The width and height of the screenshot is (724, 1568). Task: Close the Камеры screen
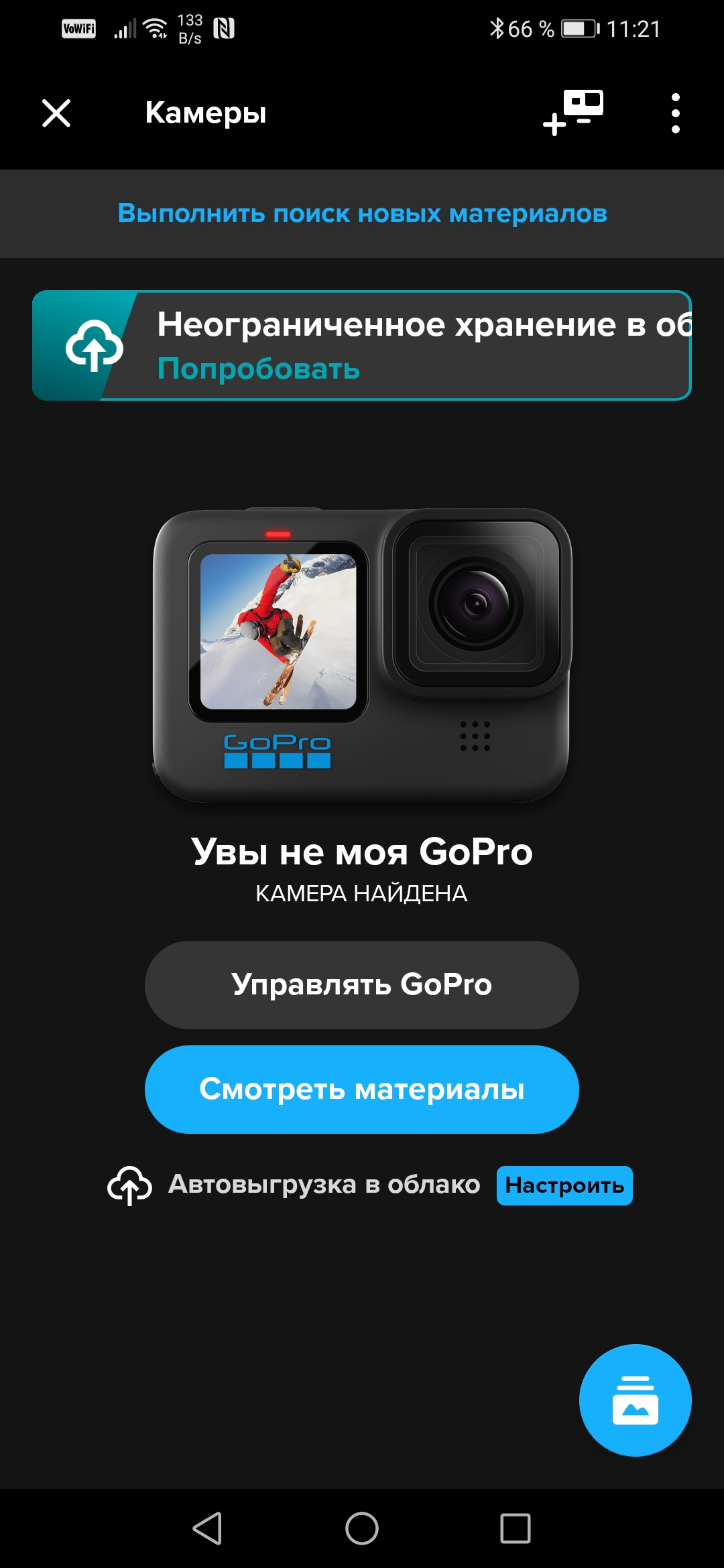tap(56, 113)
